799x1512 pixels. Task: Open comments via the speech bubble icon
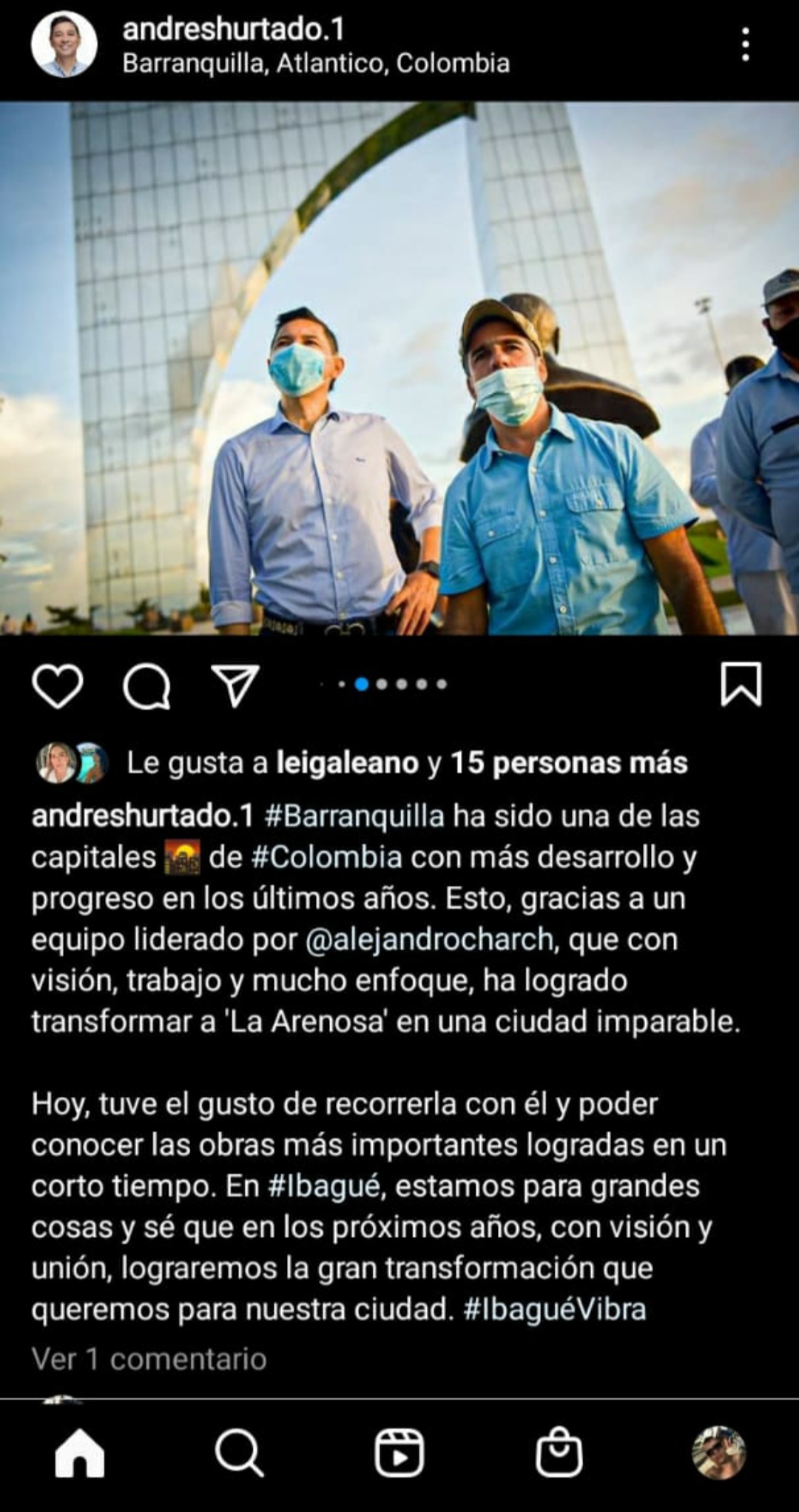pyautogui.click(x=146, y=686)
